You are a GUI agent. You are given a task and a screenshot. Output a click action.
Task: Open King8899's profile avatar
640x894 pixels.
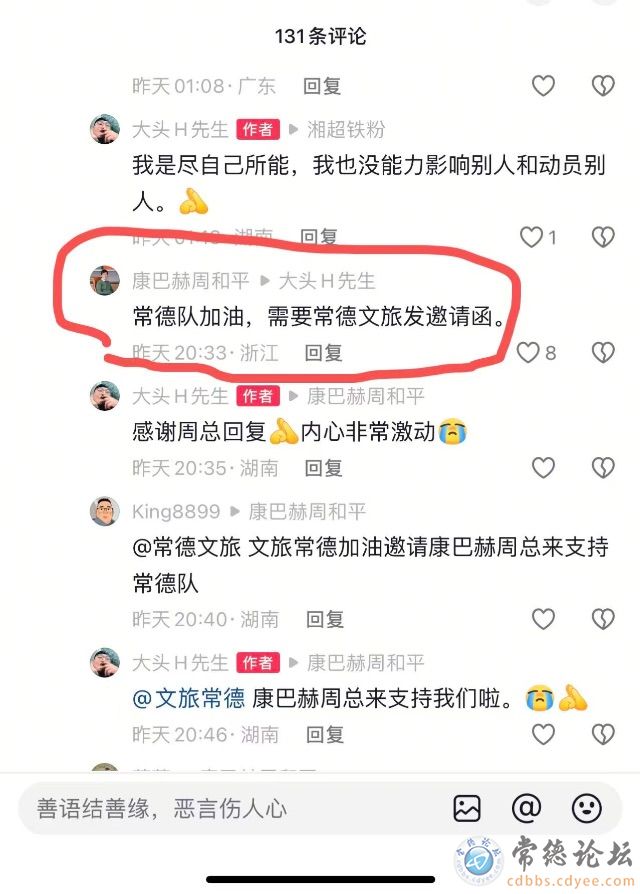[106, 512]
